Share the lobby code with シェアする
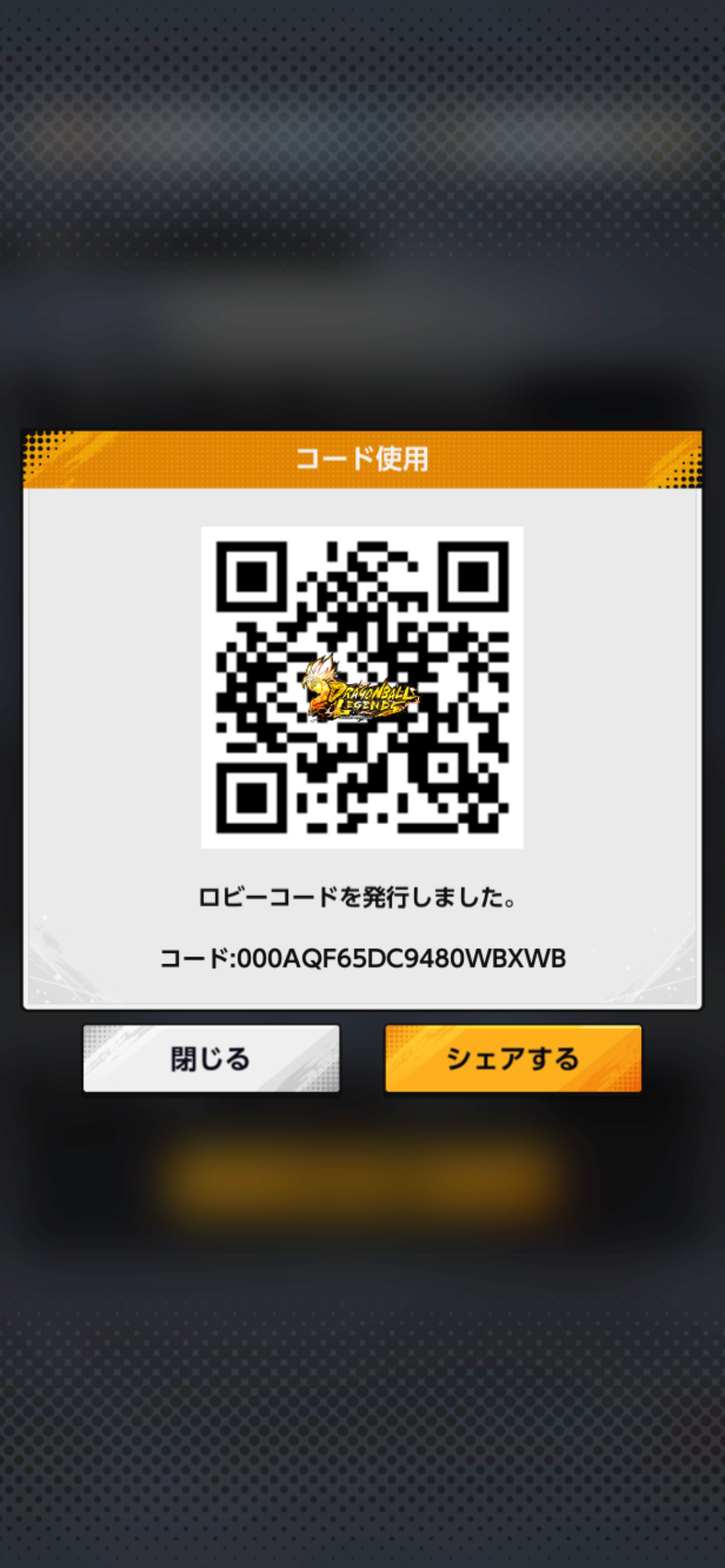This screenshot has height=1568, width=725. (513, 1058)
